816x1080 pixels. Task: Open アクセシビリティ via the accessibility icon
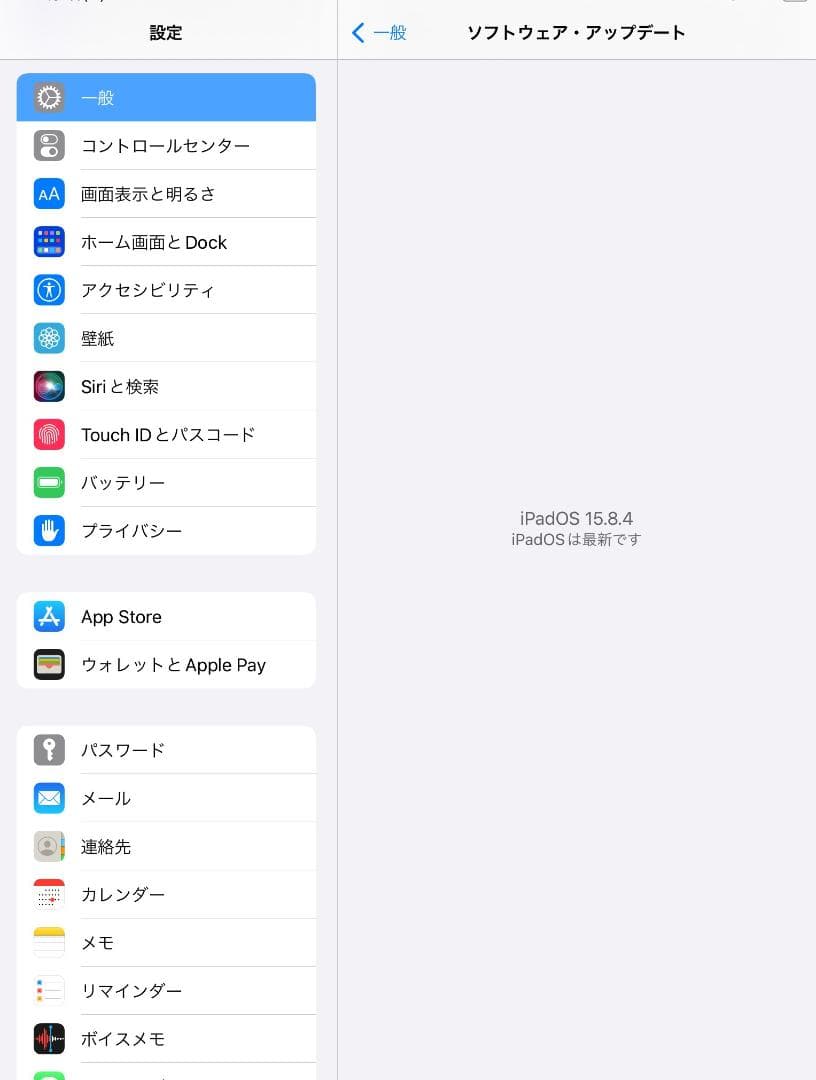(x=48, y=289)
